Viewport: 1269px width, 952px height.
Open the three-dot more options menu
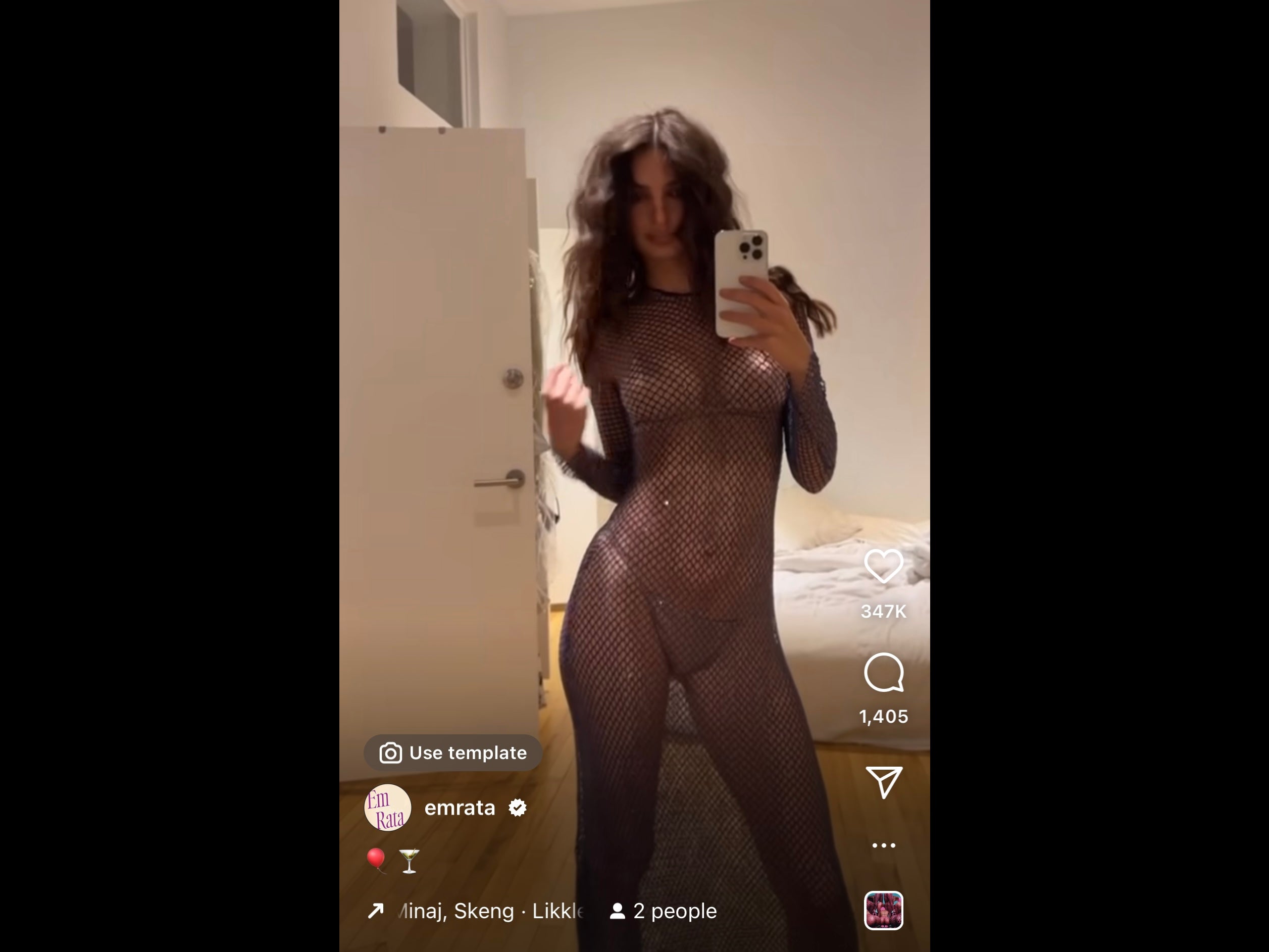884,845
